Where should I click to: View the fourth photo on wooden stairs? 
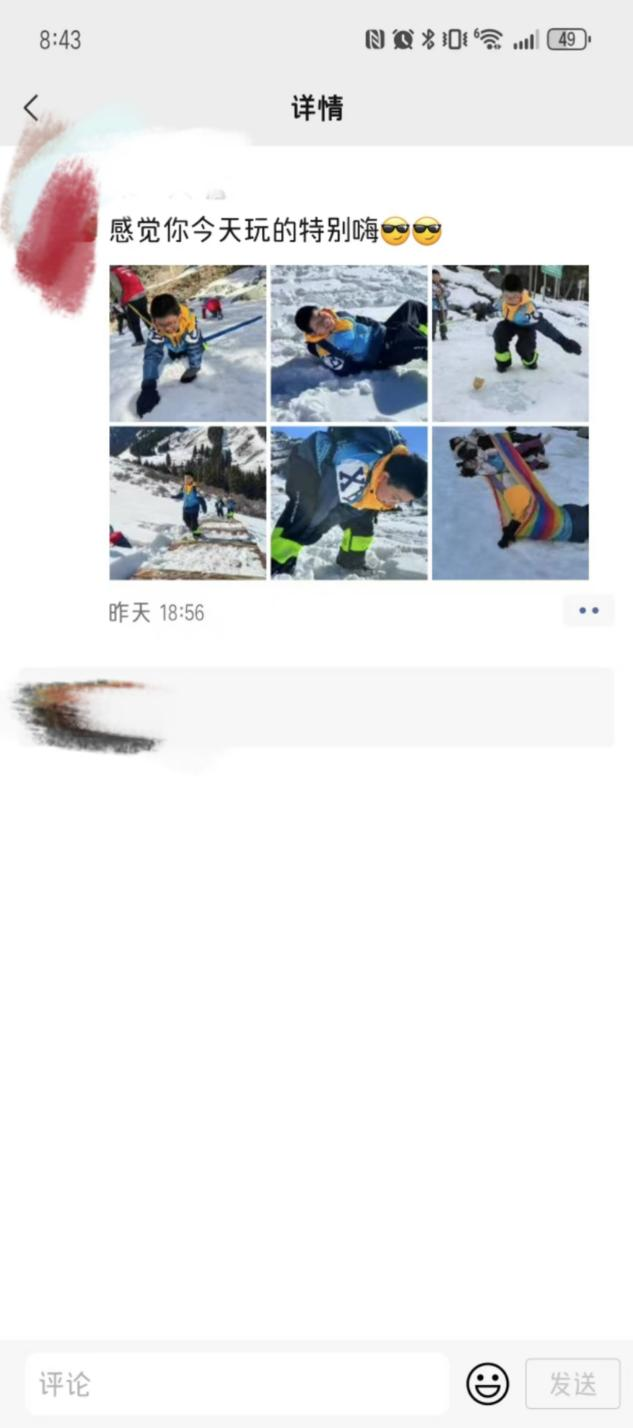(188, 503)
